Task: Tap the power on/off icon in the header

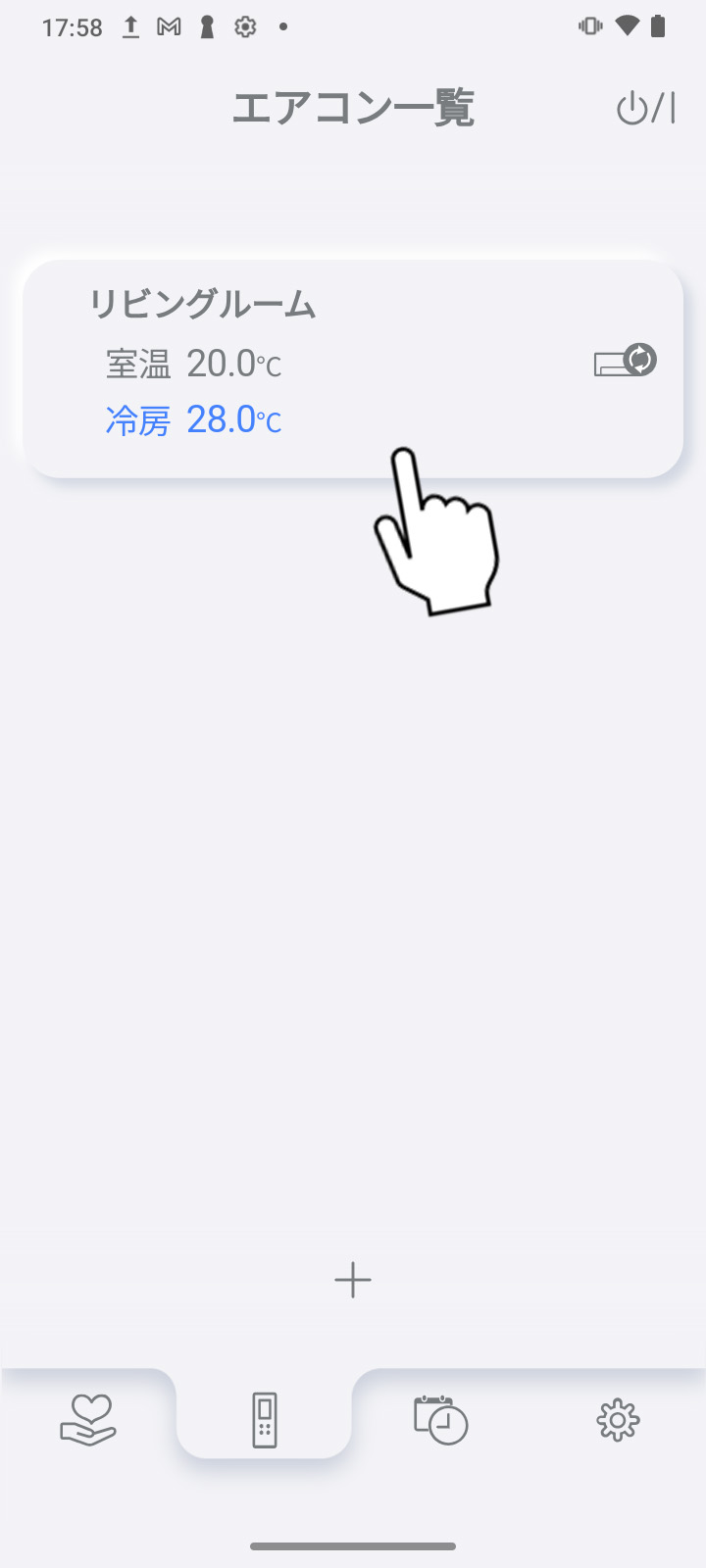Action: (645, 108)
